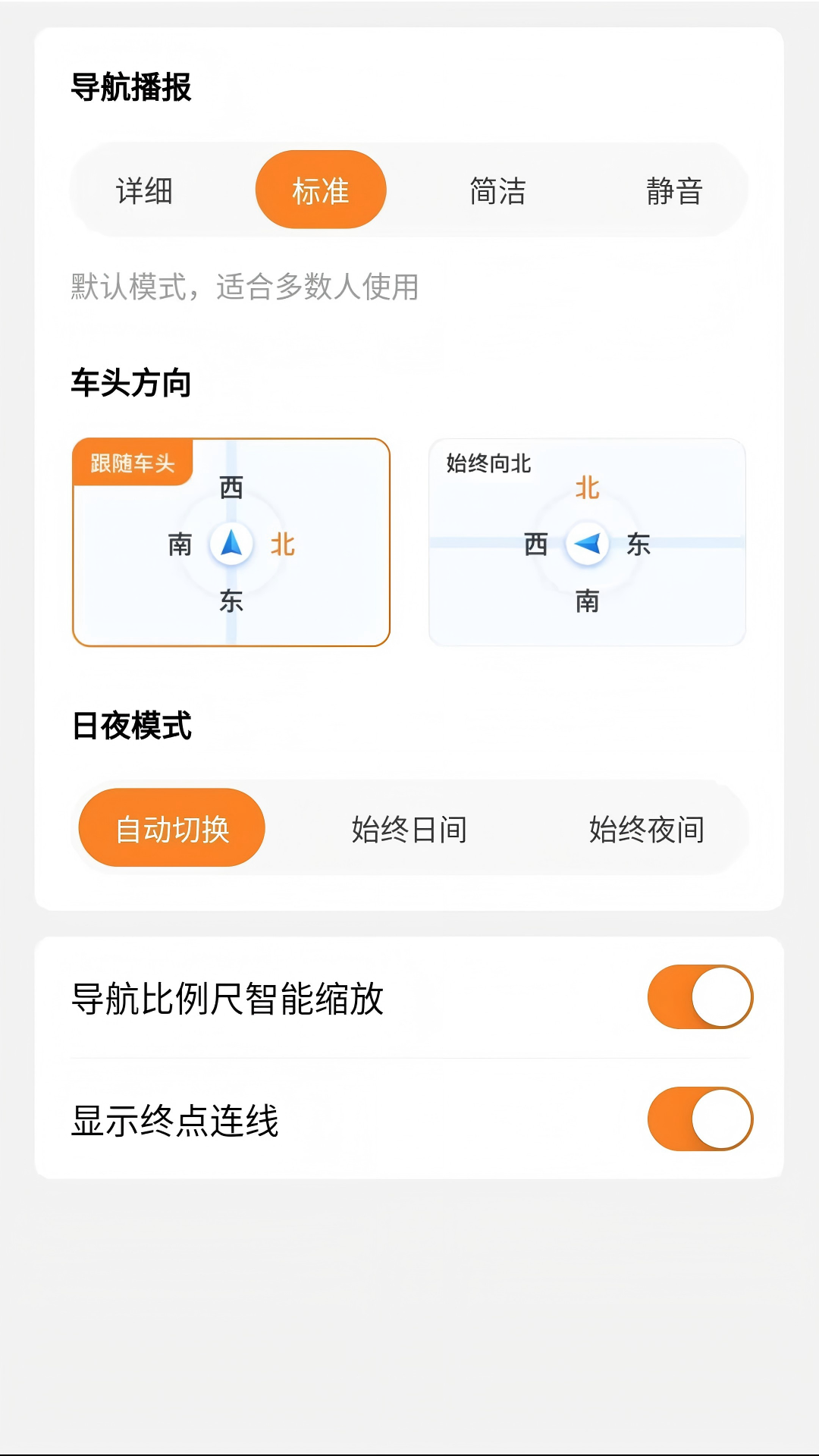
Task: Click the compass arrow in 始终向北 preview
Action: click(x=589, y=544)
